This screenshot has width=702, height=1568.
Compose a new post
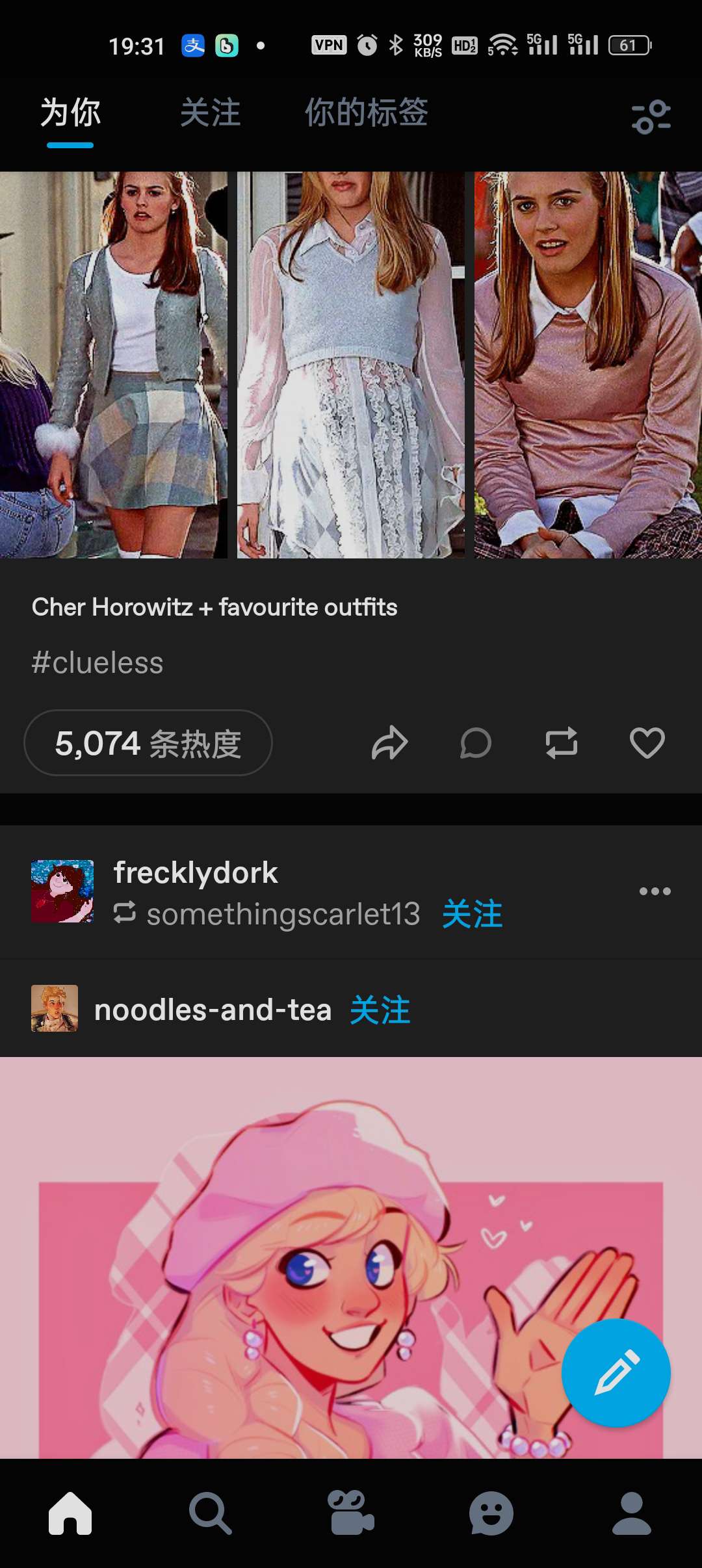tap(616, 1373)
